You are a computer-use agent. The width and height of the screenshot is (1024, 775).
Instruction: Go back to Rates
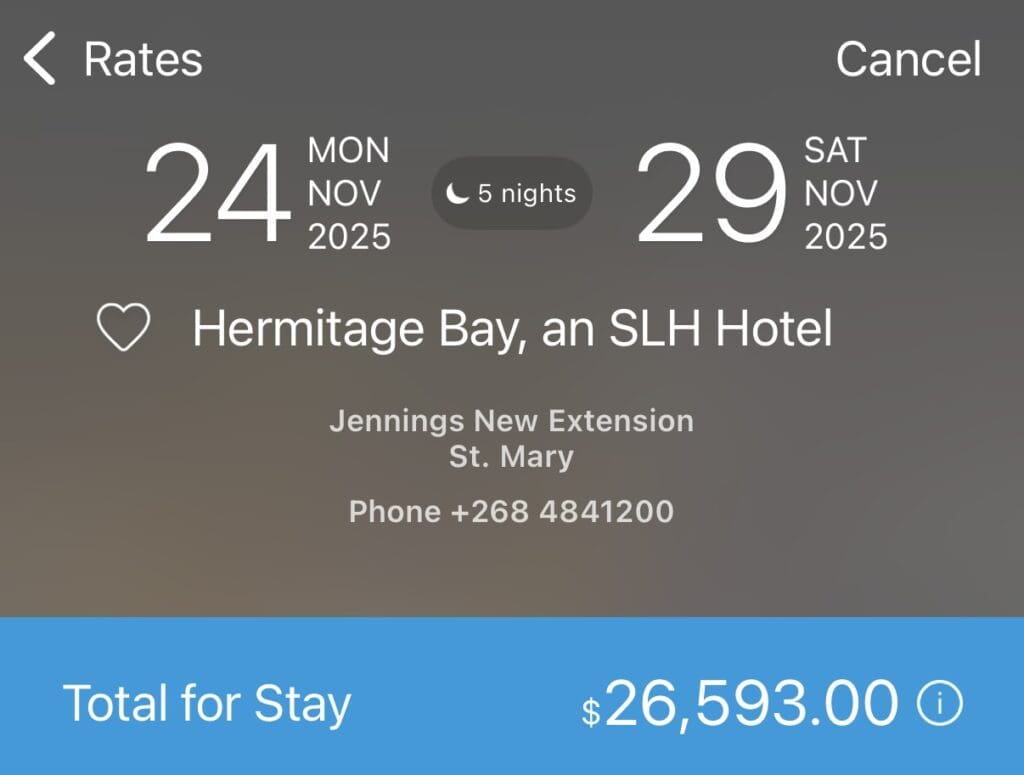[112, 59]
